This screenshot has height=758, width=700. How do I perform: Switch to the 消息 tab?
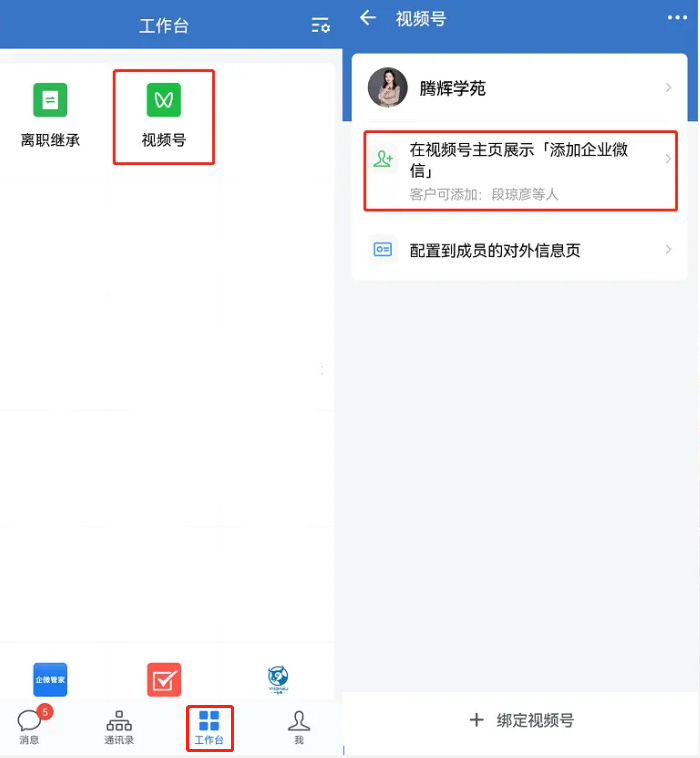click(x=31, y=725)
